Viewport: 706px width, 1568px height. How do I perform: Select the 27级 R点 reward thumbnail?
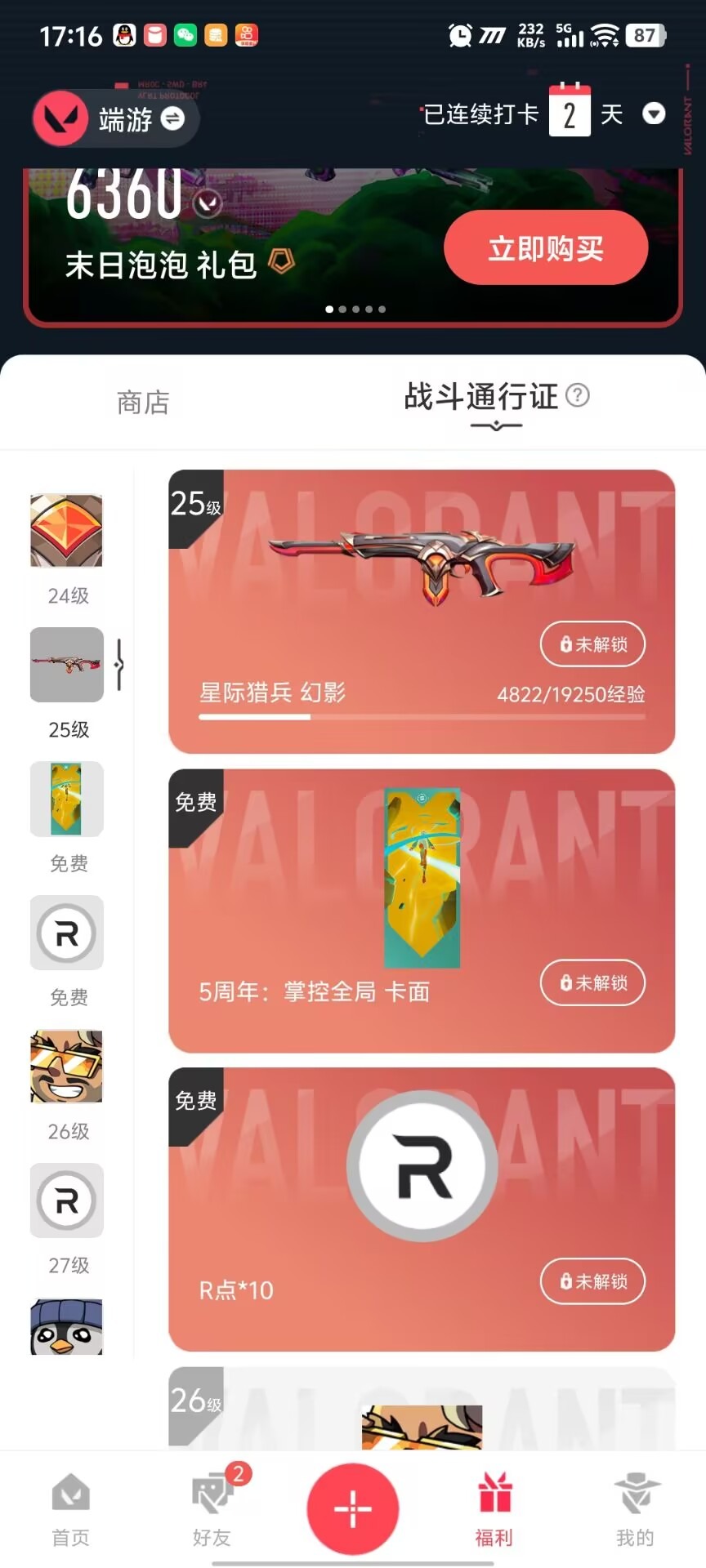[67, 1200]
